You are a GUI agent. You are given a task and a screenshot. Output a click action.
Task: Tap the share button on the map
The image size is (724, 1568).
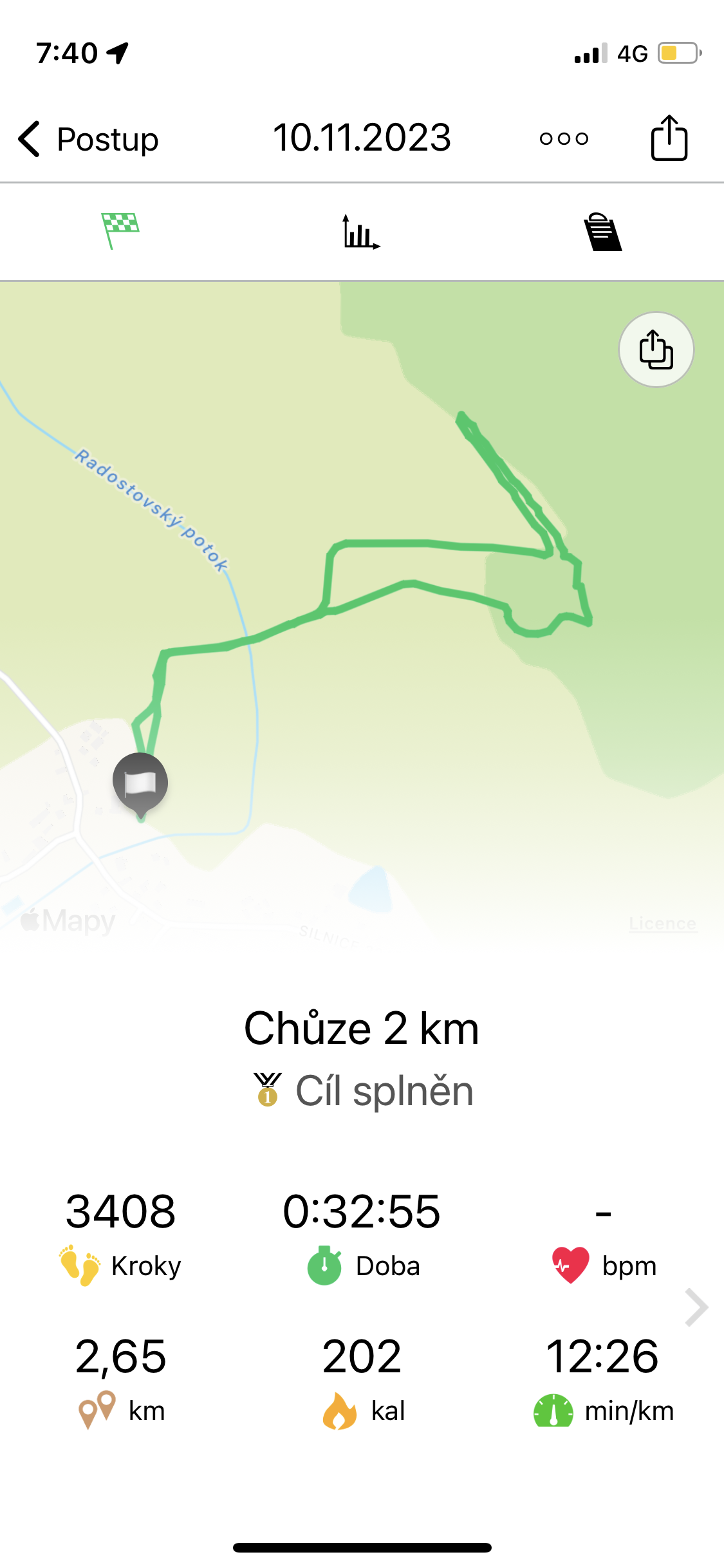pyautogui.click(x=656, y=350)
